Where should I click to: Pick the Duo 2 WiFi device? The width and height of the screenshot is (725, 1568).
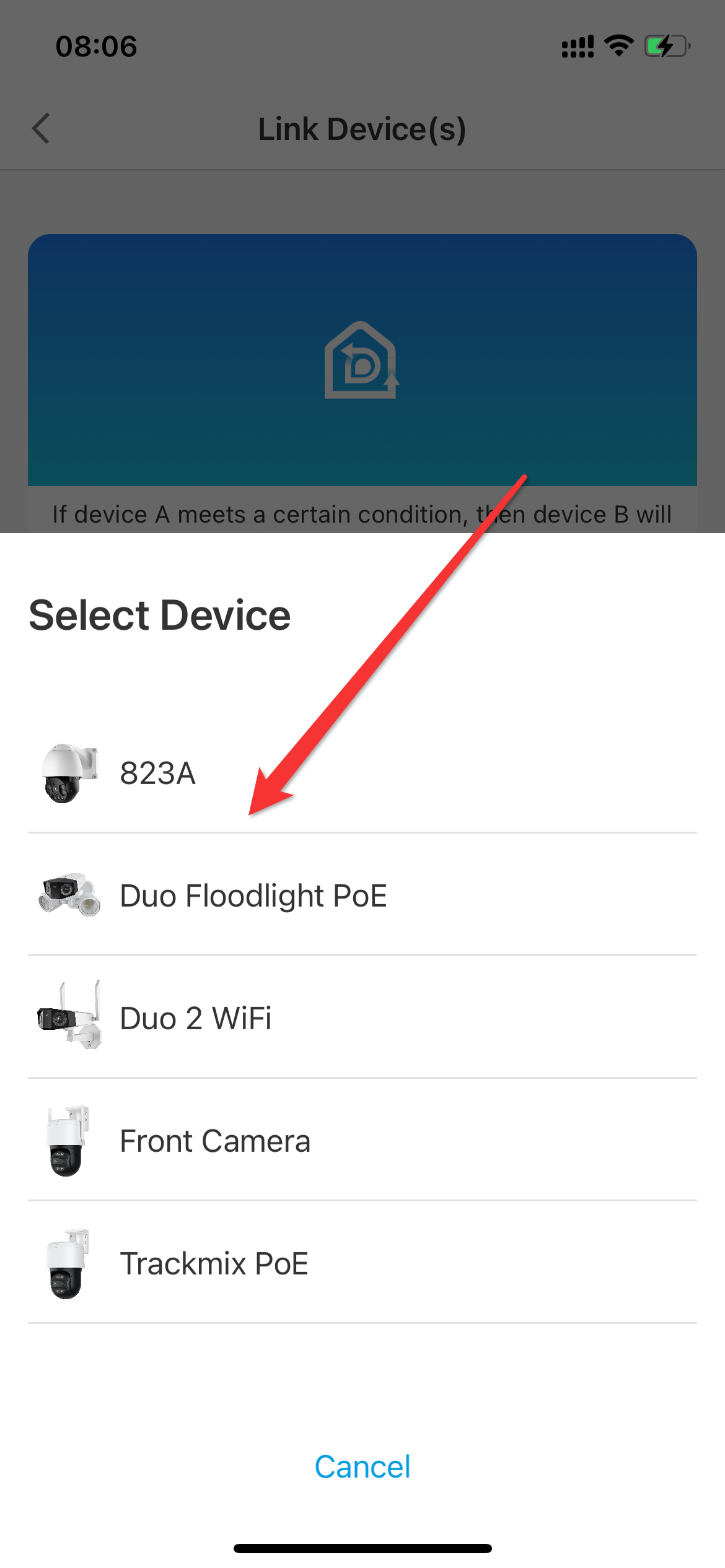tap(362, 1017)
